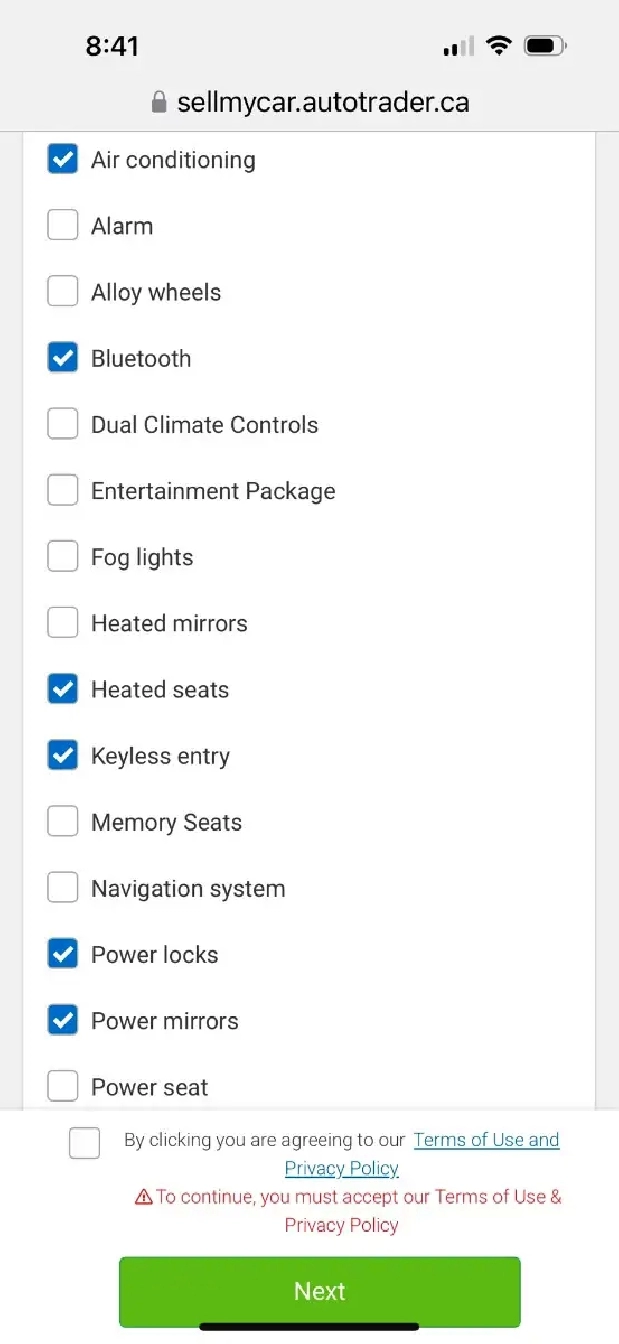
Task: Tick Navigation system checkbox
Action: [x=63, y=887]
